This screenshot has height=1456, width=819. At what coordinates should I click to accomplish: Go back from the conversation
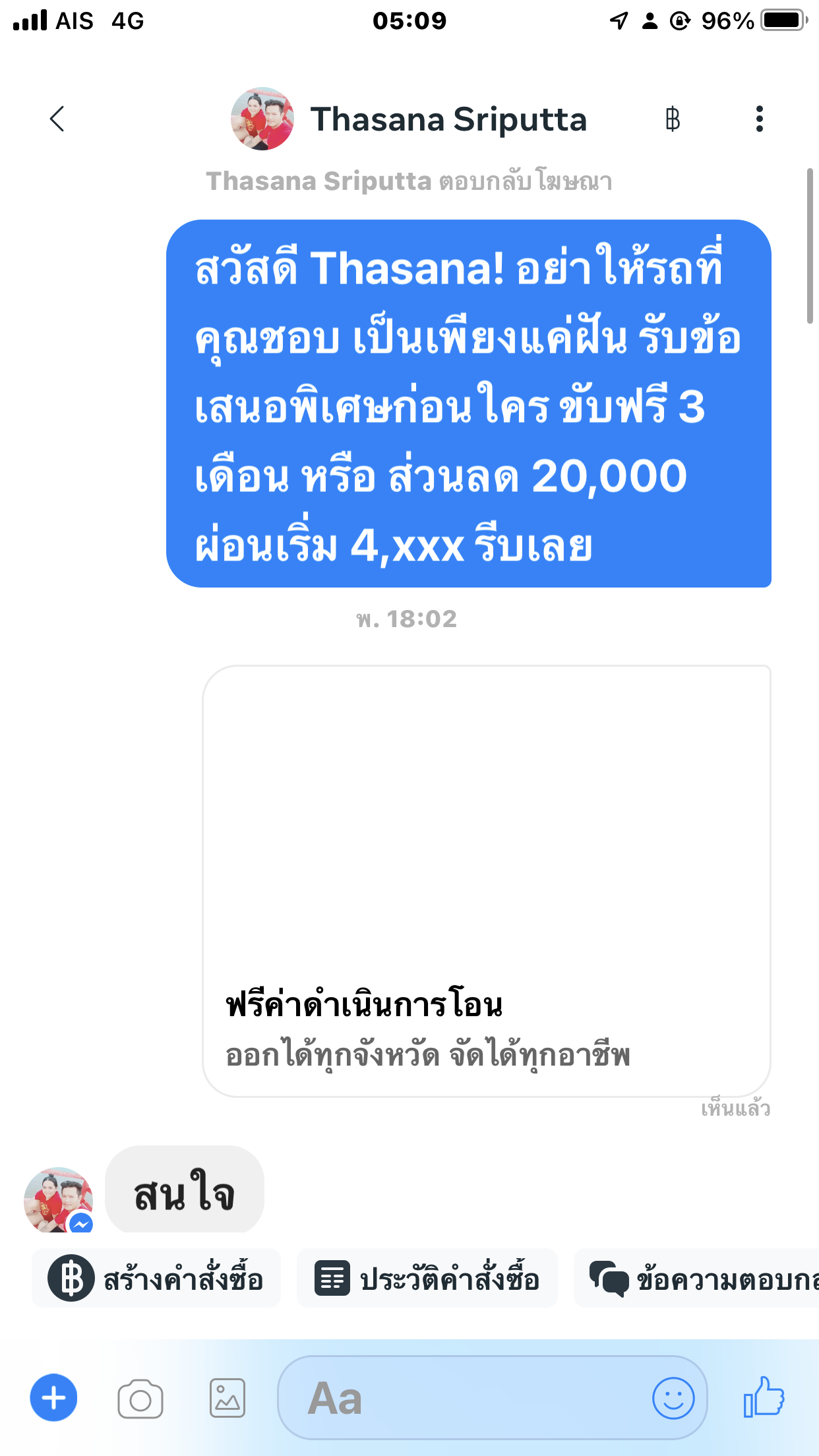[57, 119]
